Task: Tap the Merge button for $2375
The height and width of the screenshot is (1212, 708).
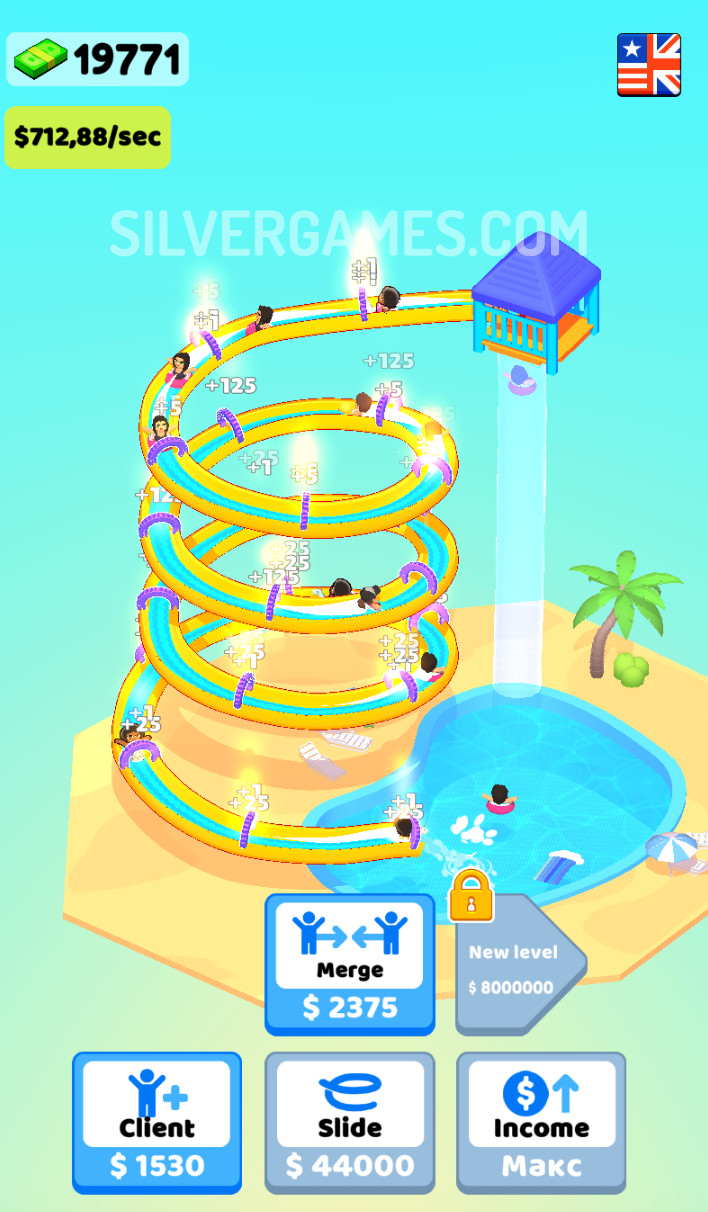Action: (350, 964)
